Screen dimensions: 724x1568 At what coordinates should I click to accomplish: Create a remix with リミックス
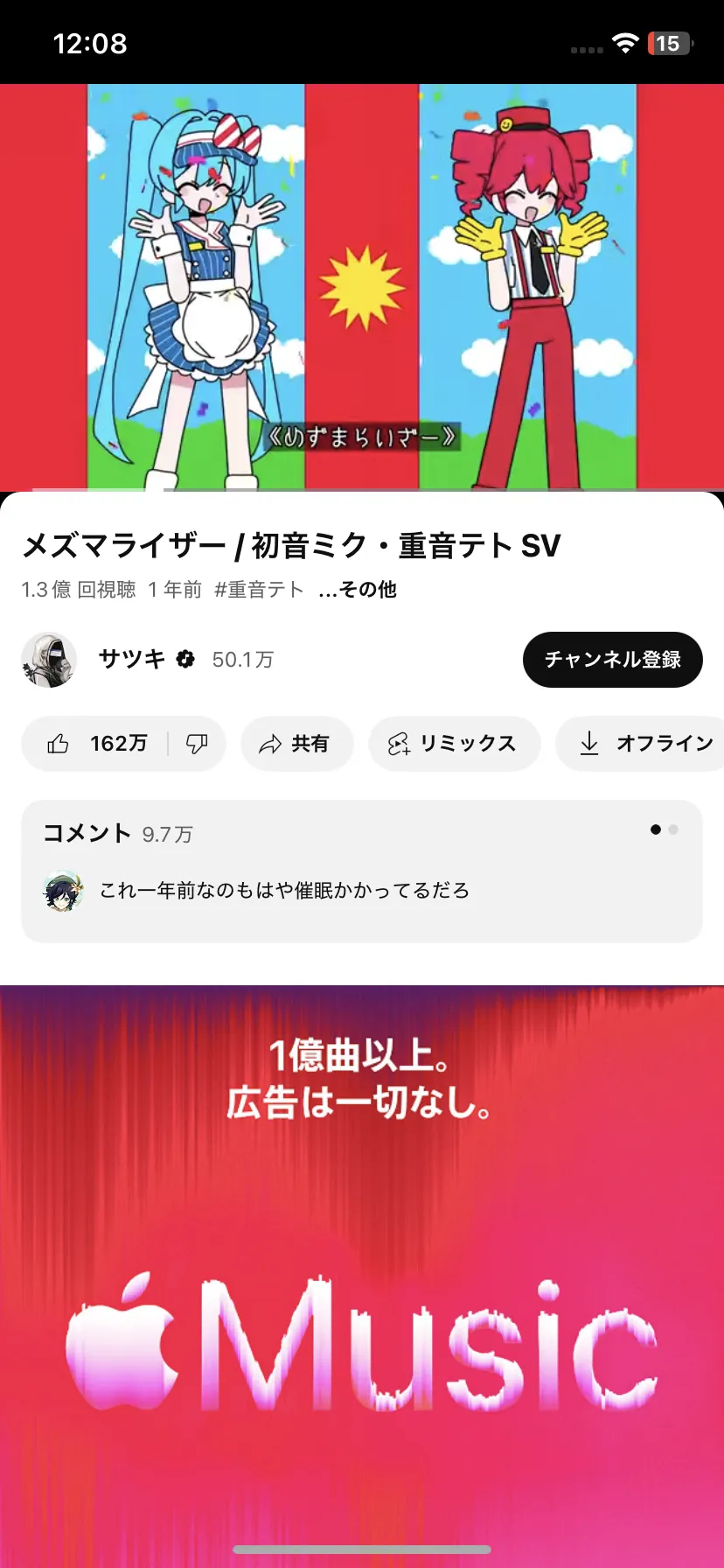[x=454, y=744]
